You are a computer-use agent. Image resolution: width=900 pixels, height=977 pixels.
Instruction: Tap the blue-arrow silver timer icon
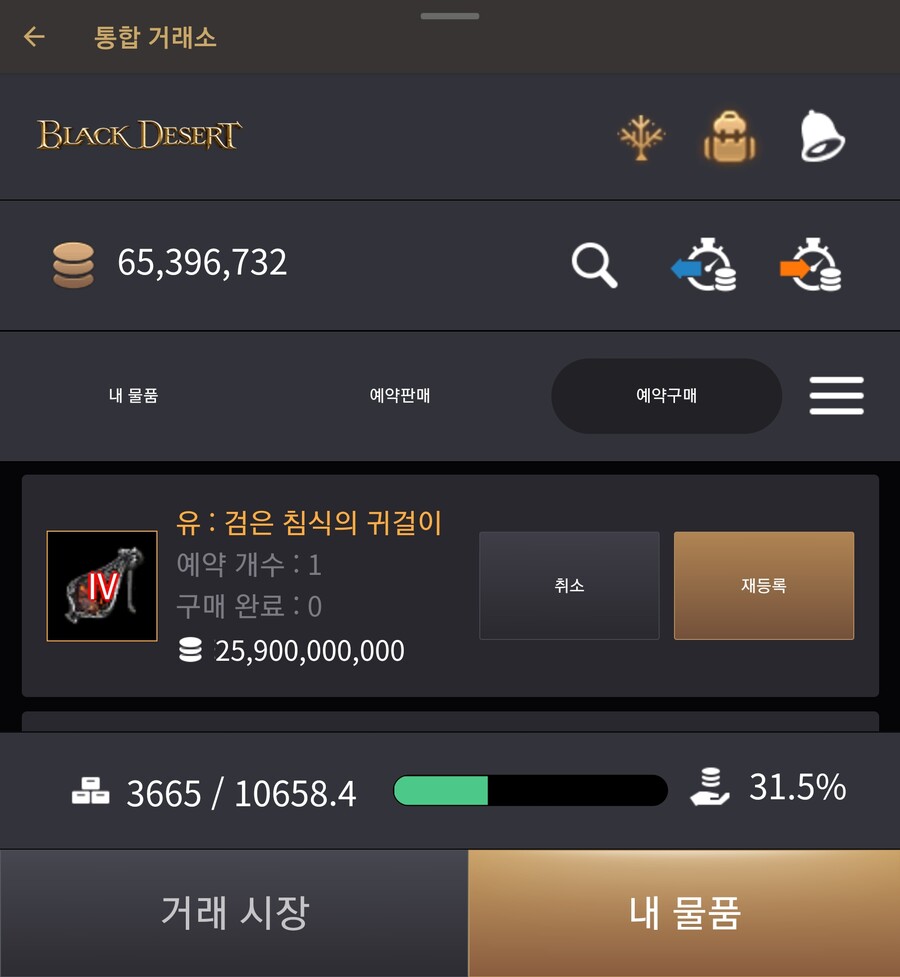(703, 265)
